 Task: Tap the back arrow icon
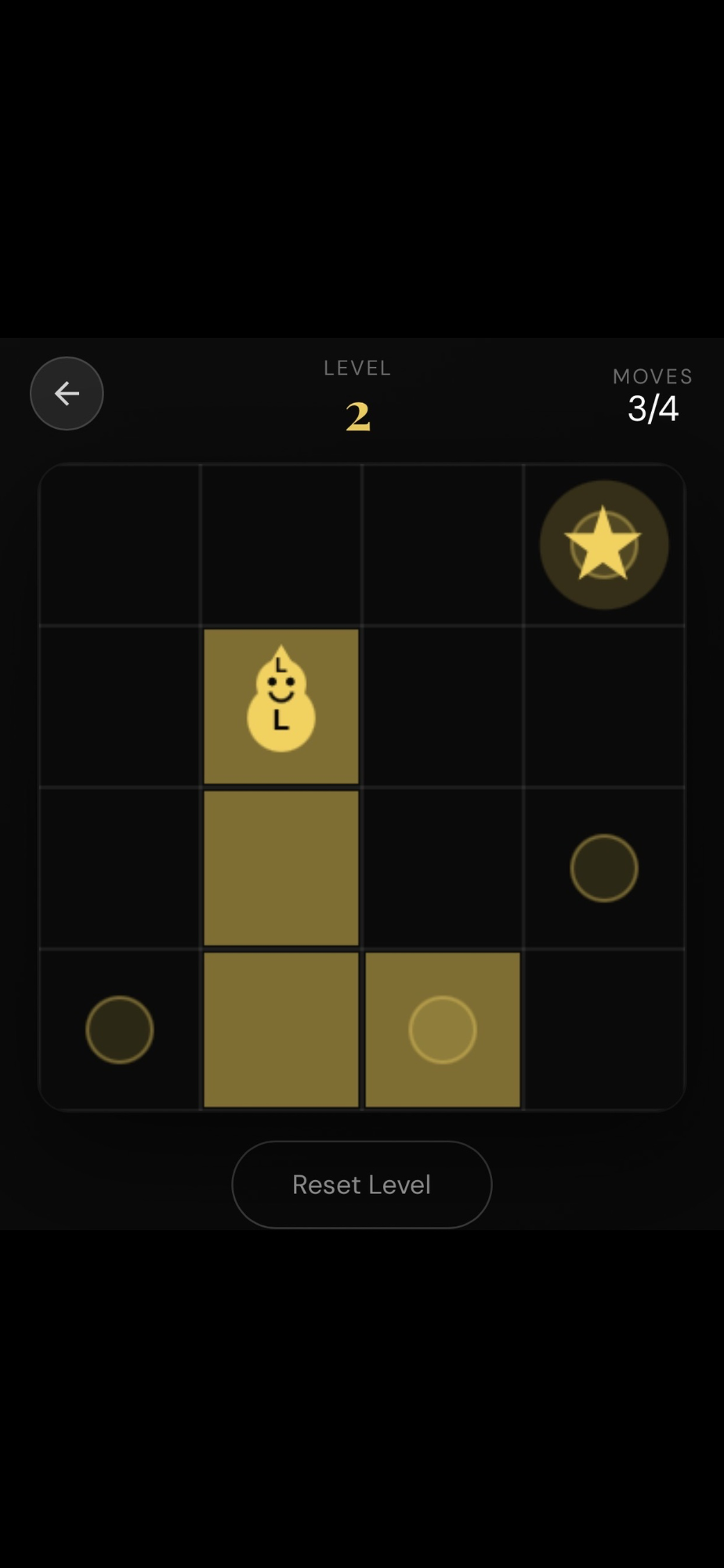66,393
